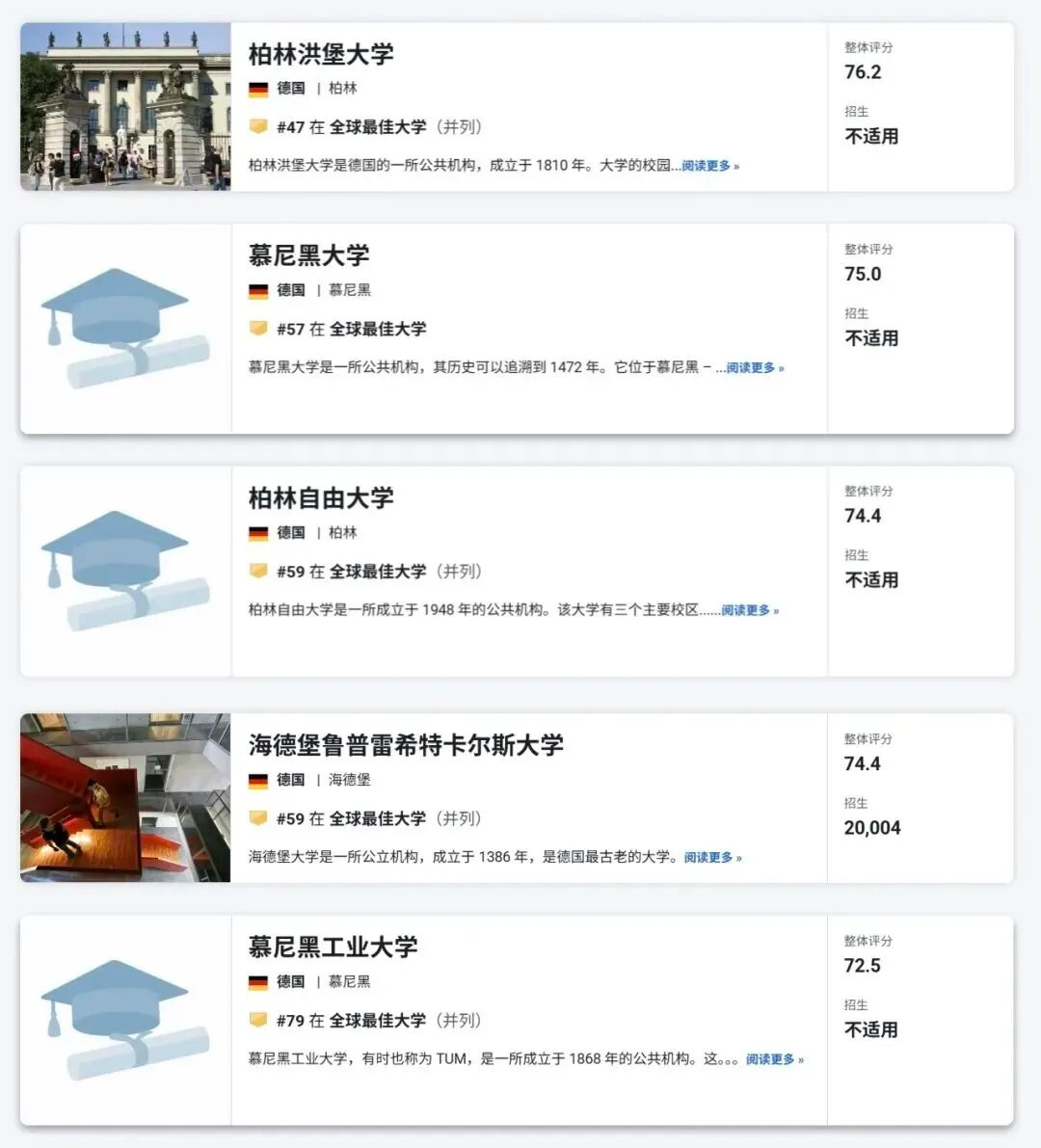Click the 全球最佳大学 link on 慕尼黑工业大学 card
The height and width of the screenshot is (1148, 1041).
(378, 1021)
